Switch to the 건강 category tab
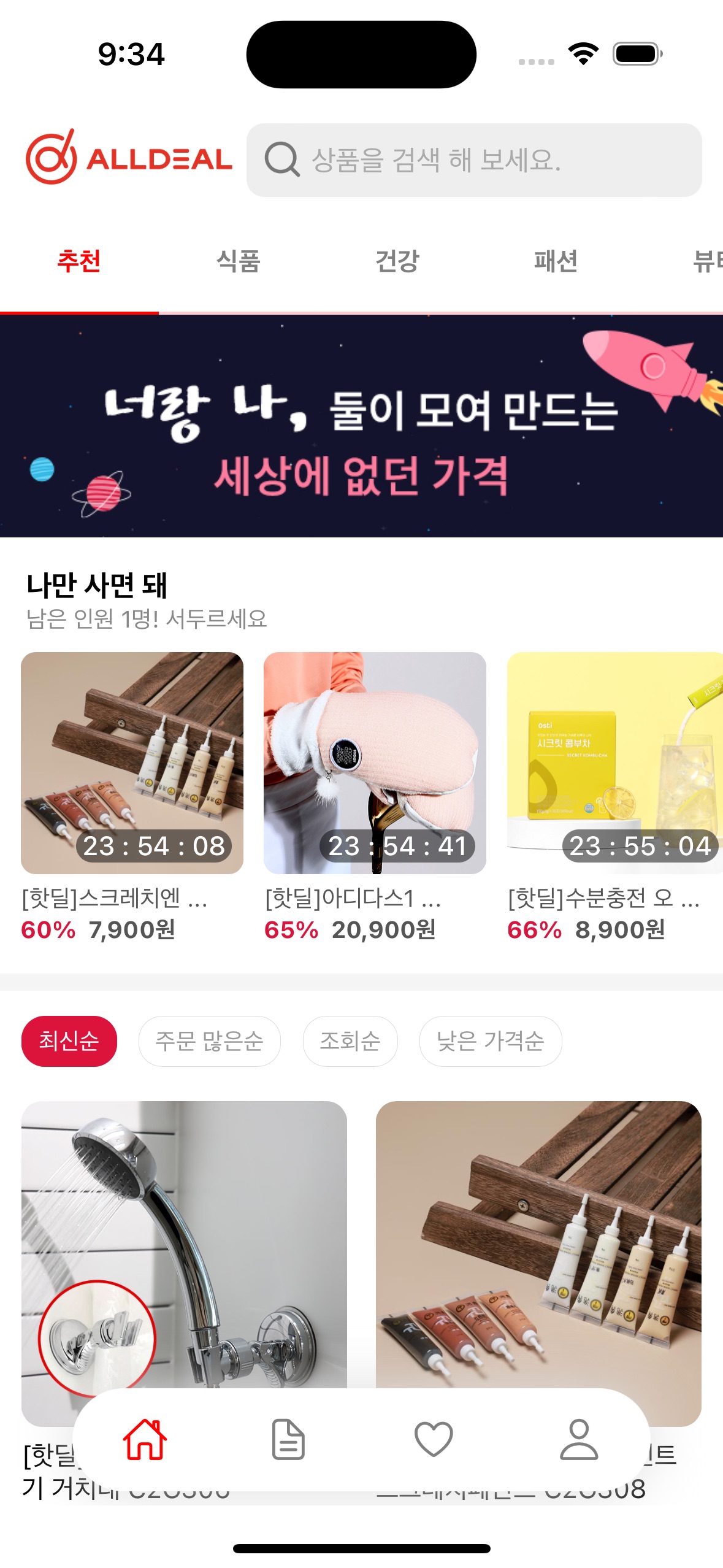Image resolution: width=723 pixels, height=1568 pixels. point(397,261)
